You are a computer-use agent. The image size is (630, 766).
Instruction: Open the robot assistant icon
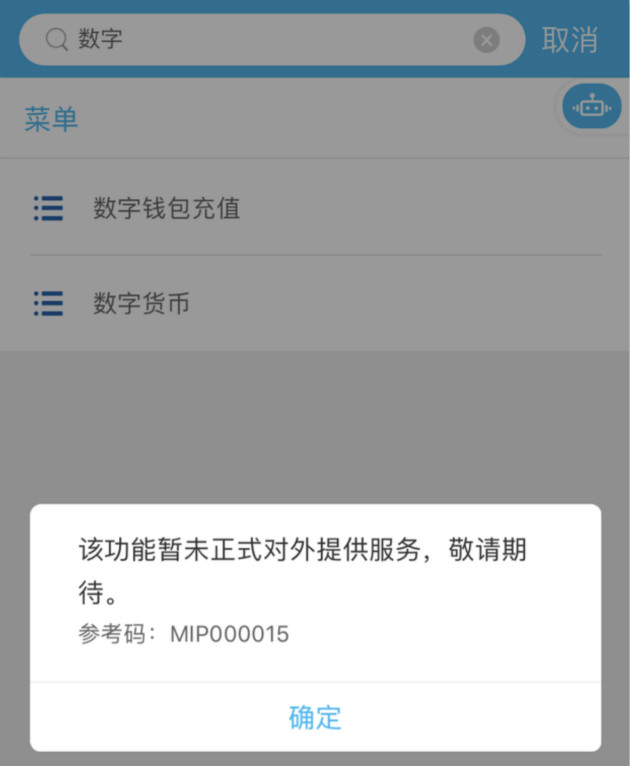[x=591, y=105]
